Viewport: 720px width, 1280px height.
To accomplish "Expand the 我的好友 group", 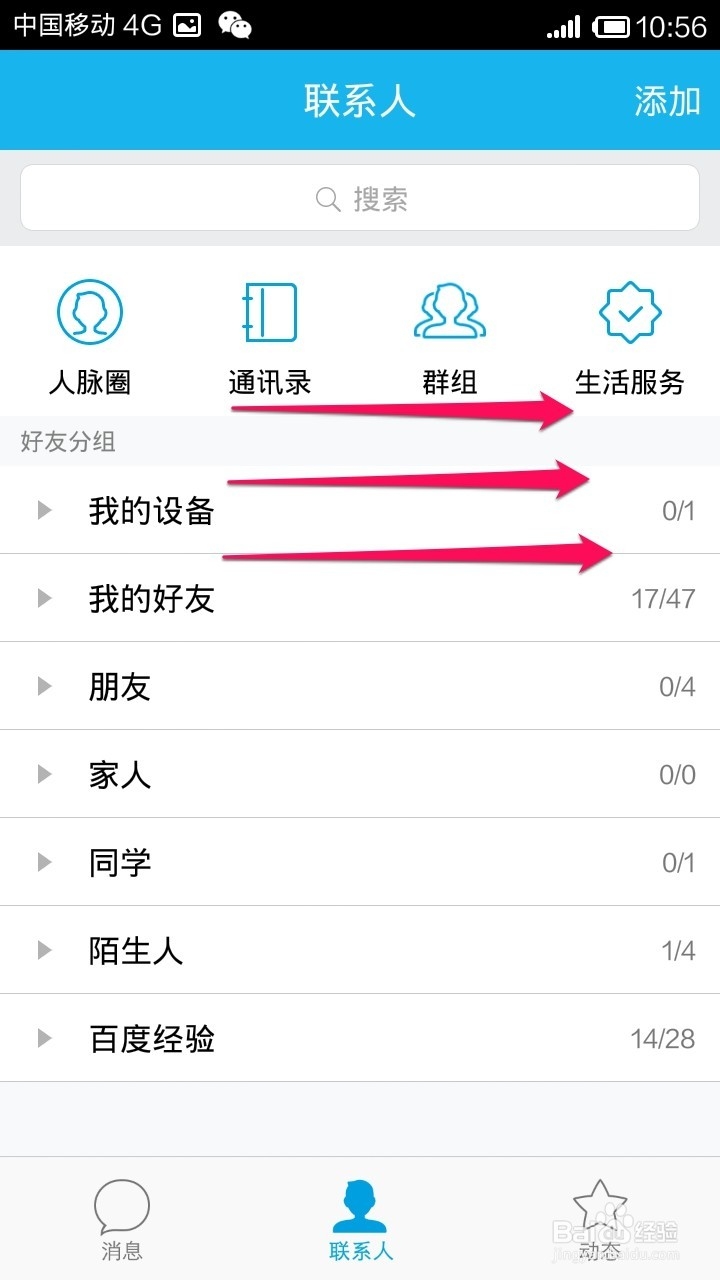I will tap(42, 598).
